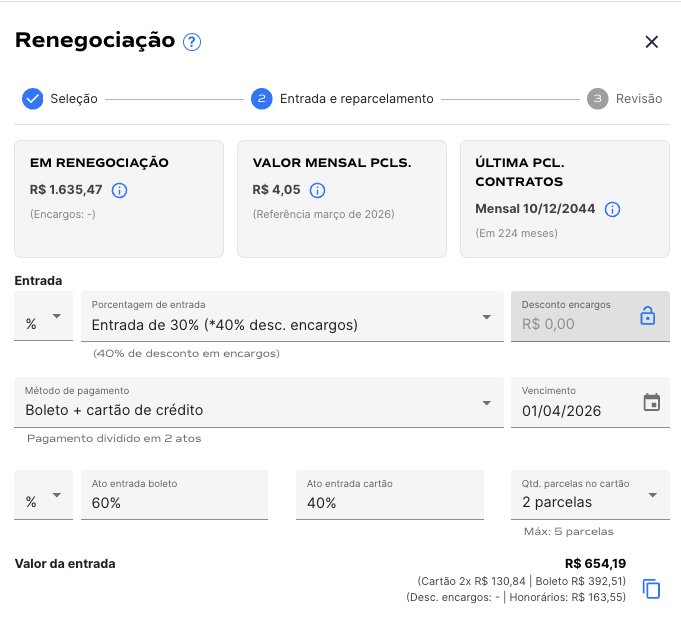Show info for Valor Mensal Pcls.

(x=317, y=190)
